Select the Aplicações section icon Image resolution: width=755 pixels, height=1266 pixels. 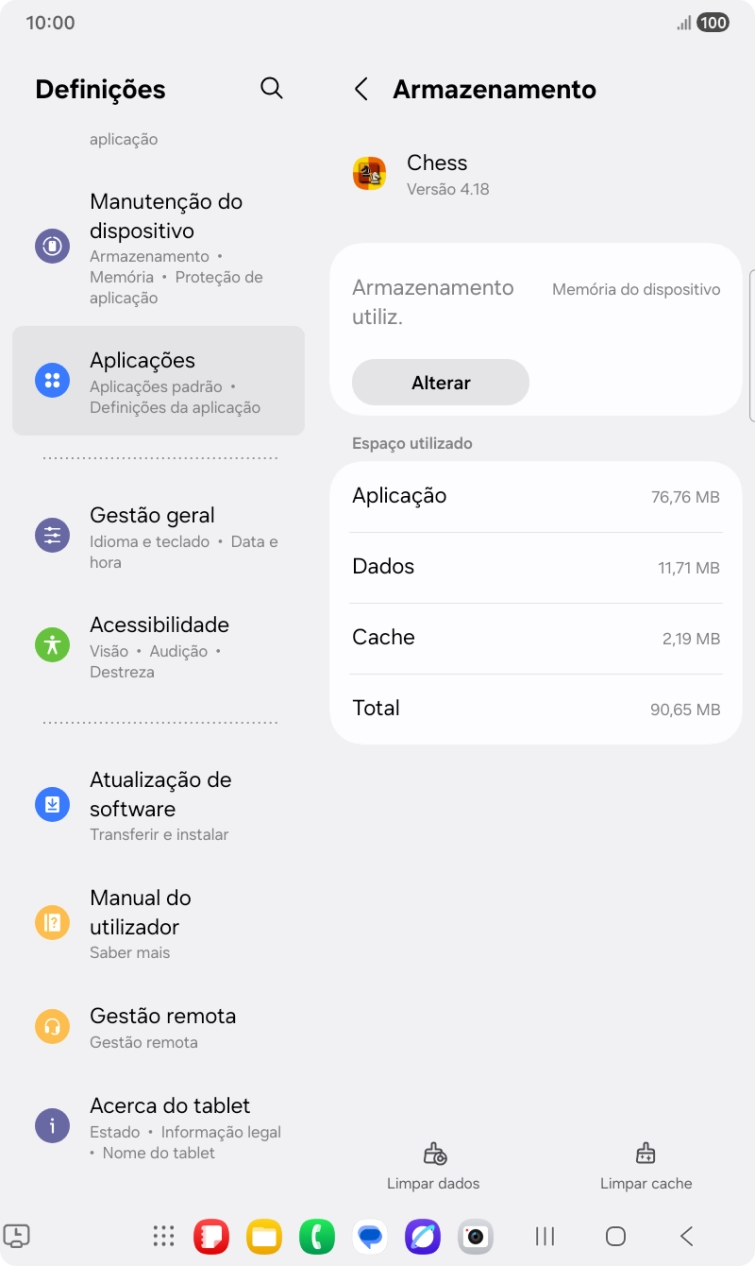pyautogui.click(x=51, y=381)
